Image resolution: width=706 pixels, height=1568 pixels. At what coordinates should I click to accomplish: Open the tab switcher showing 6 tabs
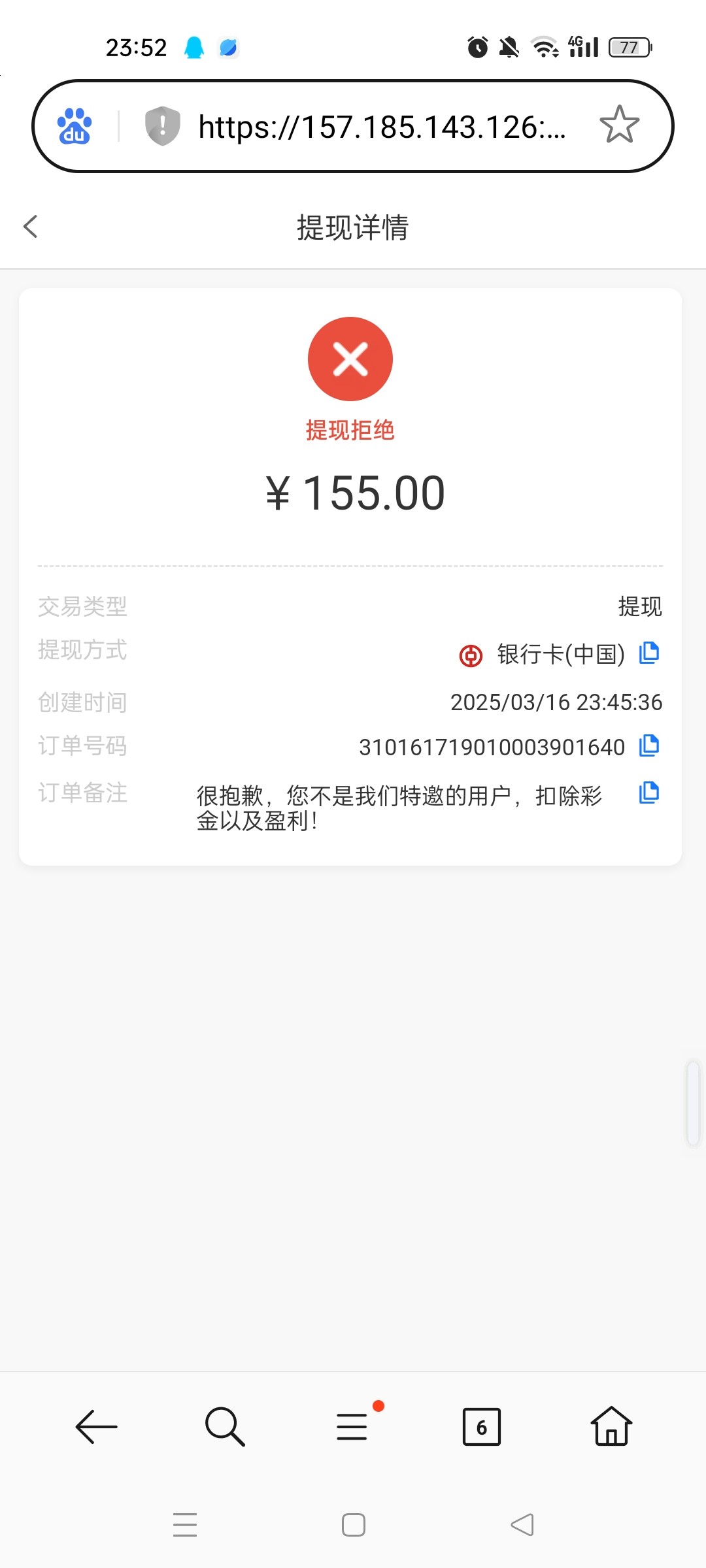[x=481, y=1427]
